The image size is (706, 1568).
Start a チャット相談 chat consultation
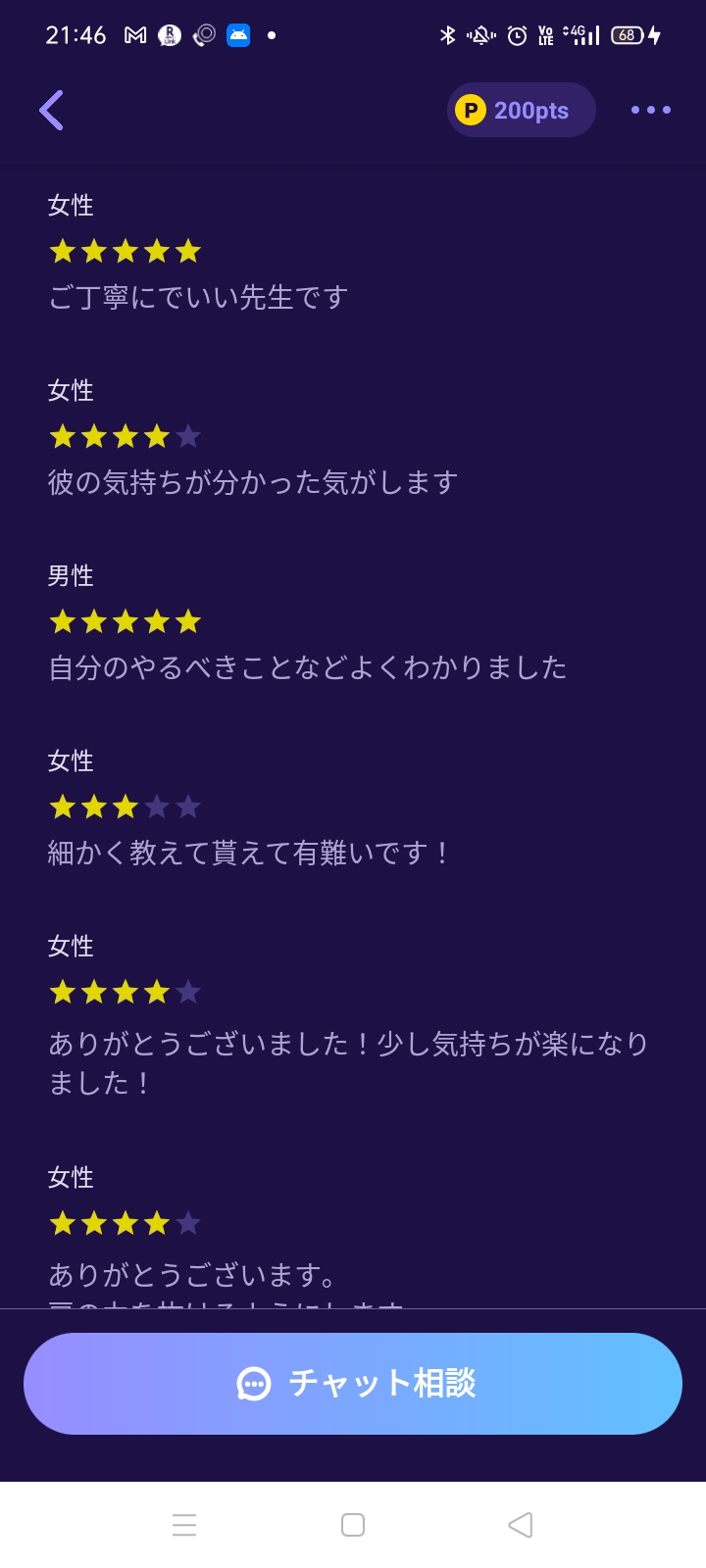tap(353, 1383)
